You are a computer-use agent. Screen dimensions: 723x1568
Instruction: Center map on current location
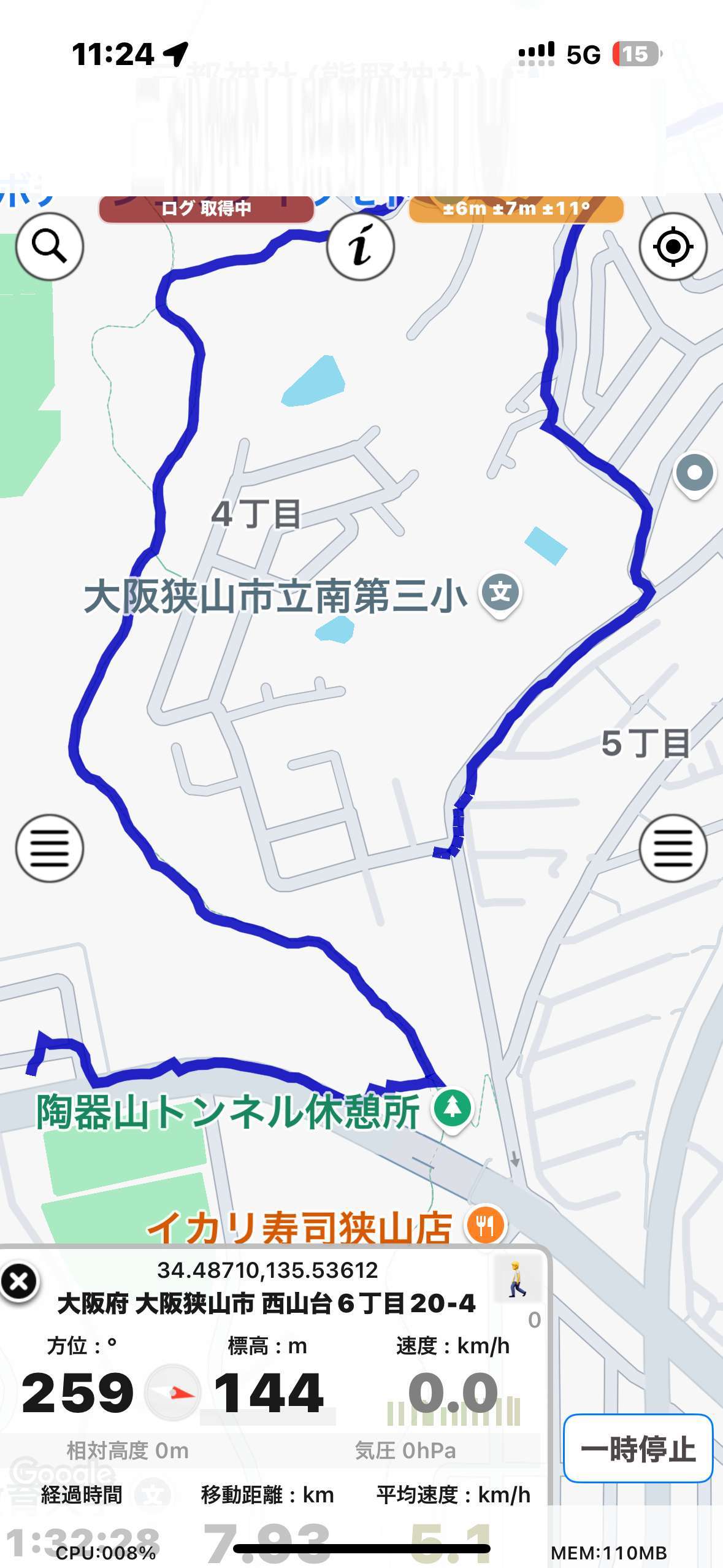[673, 247]
